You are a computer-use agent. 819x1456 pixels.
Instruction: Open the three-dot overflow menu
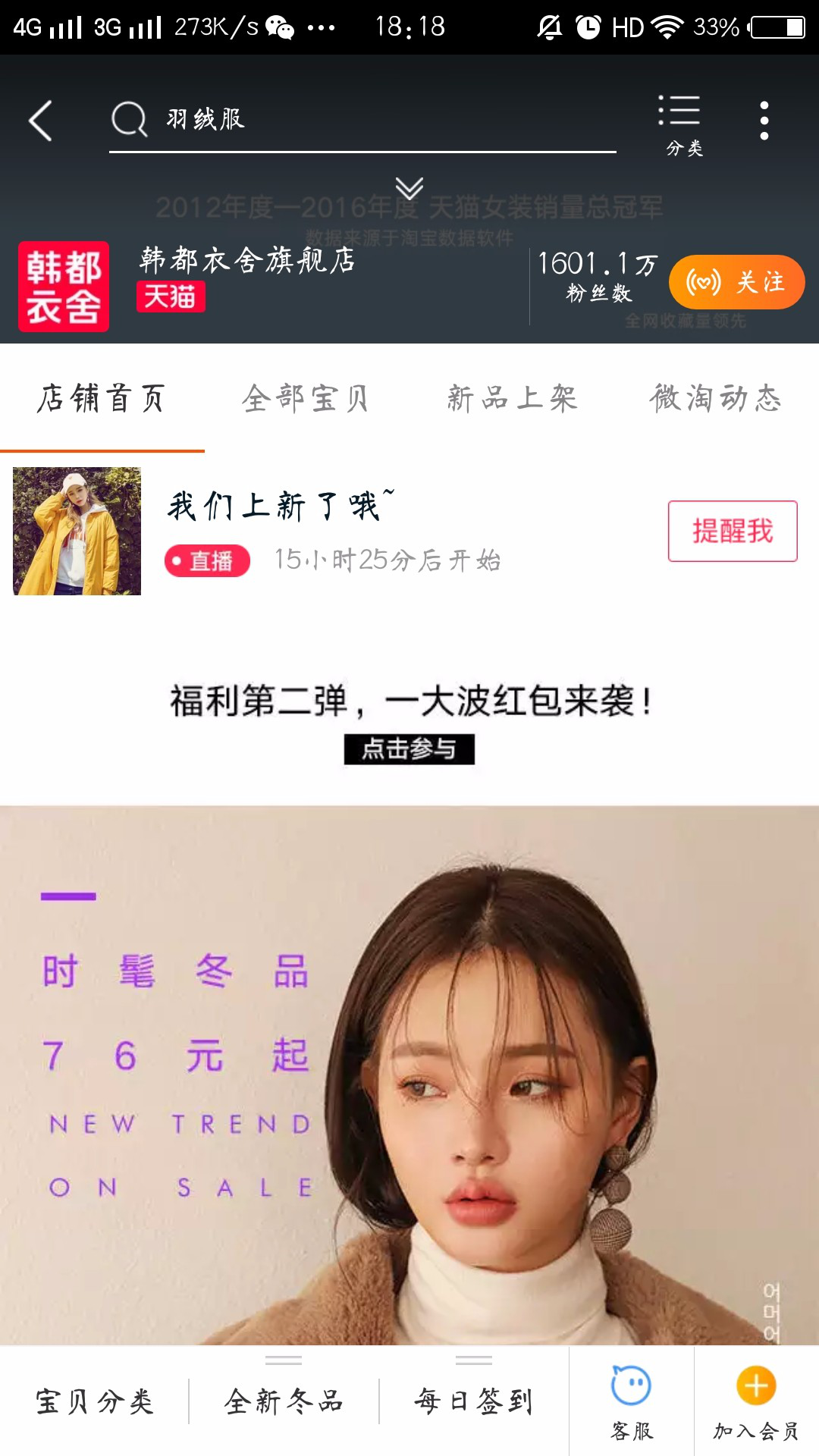[764, 121]
